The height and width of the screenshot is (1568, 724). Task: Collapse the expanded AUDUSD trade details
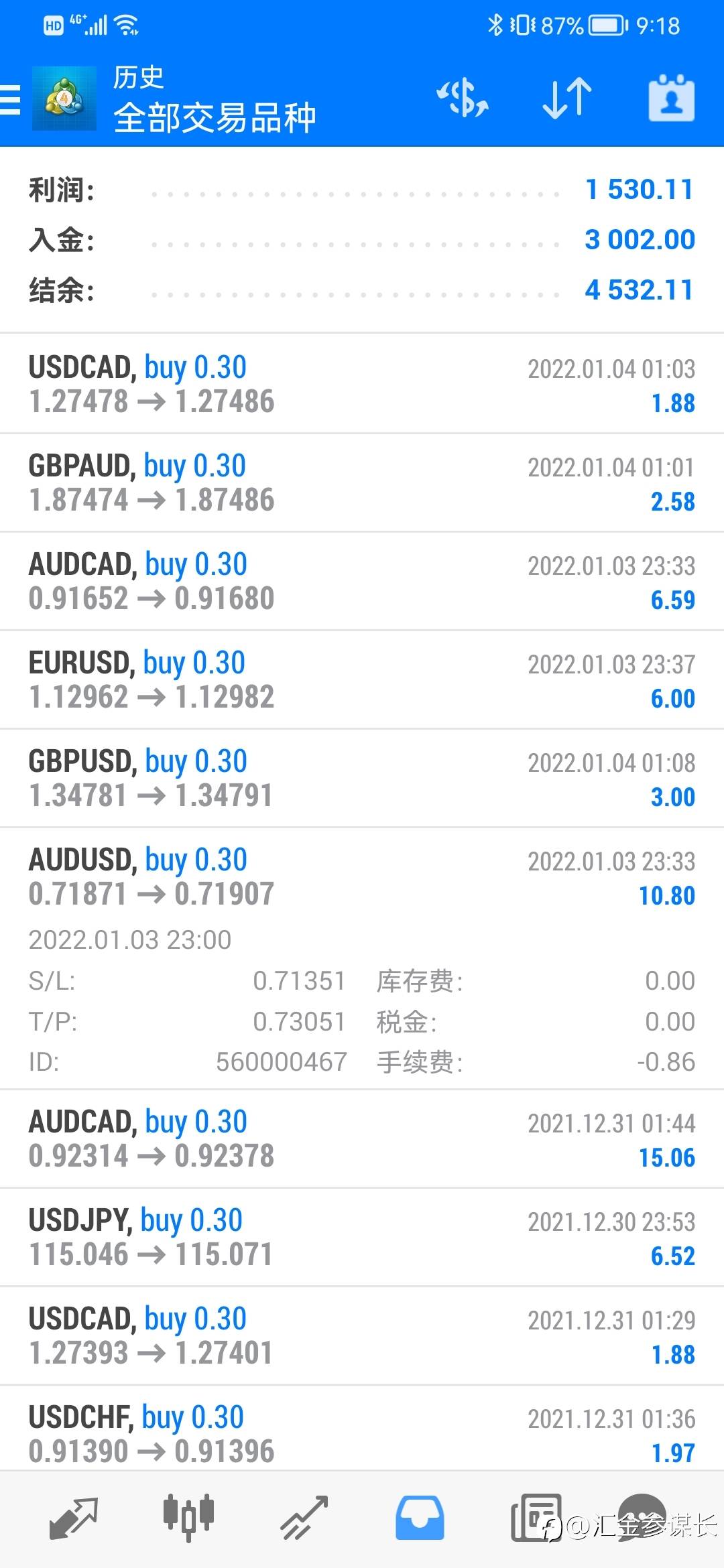[362, 958]
